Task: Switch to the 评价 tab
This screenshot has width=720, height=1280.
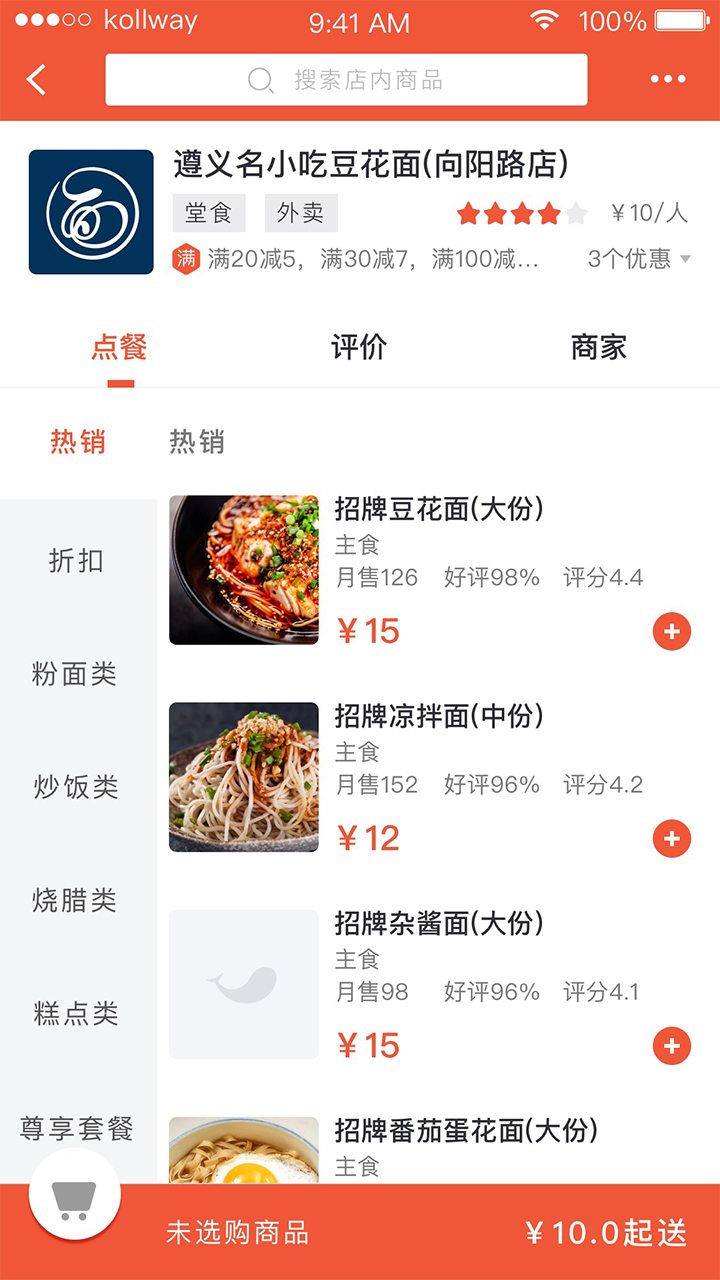Action: click(x=359, y=348)
